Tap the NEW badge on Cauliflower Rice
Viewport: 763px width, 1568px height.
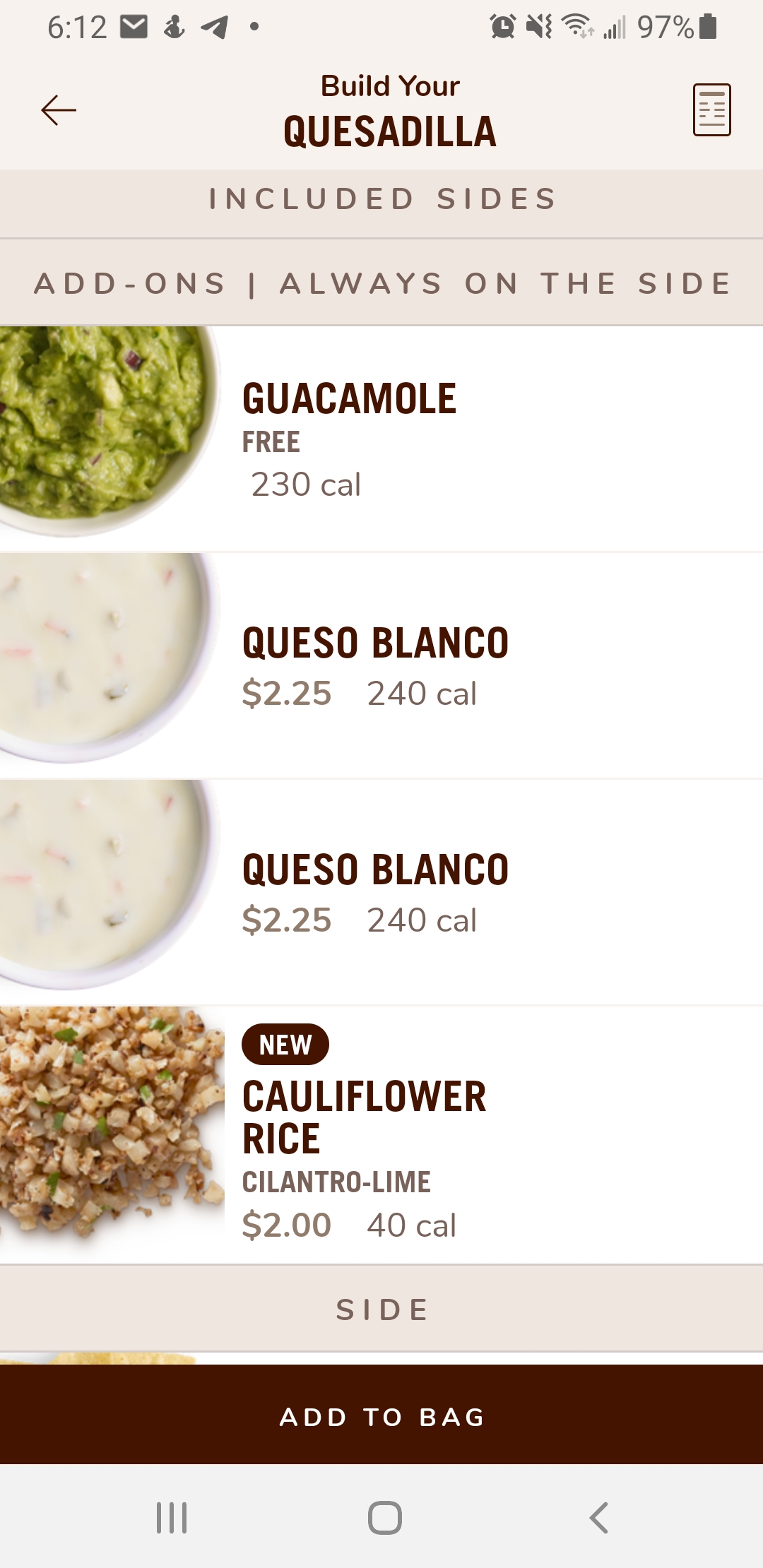point(285,1044)
